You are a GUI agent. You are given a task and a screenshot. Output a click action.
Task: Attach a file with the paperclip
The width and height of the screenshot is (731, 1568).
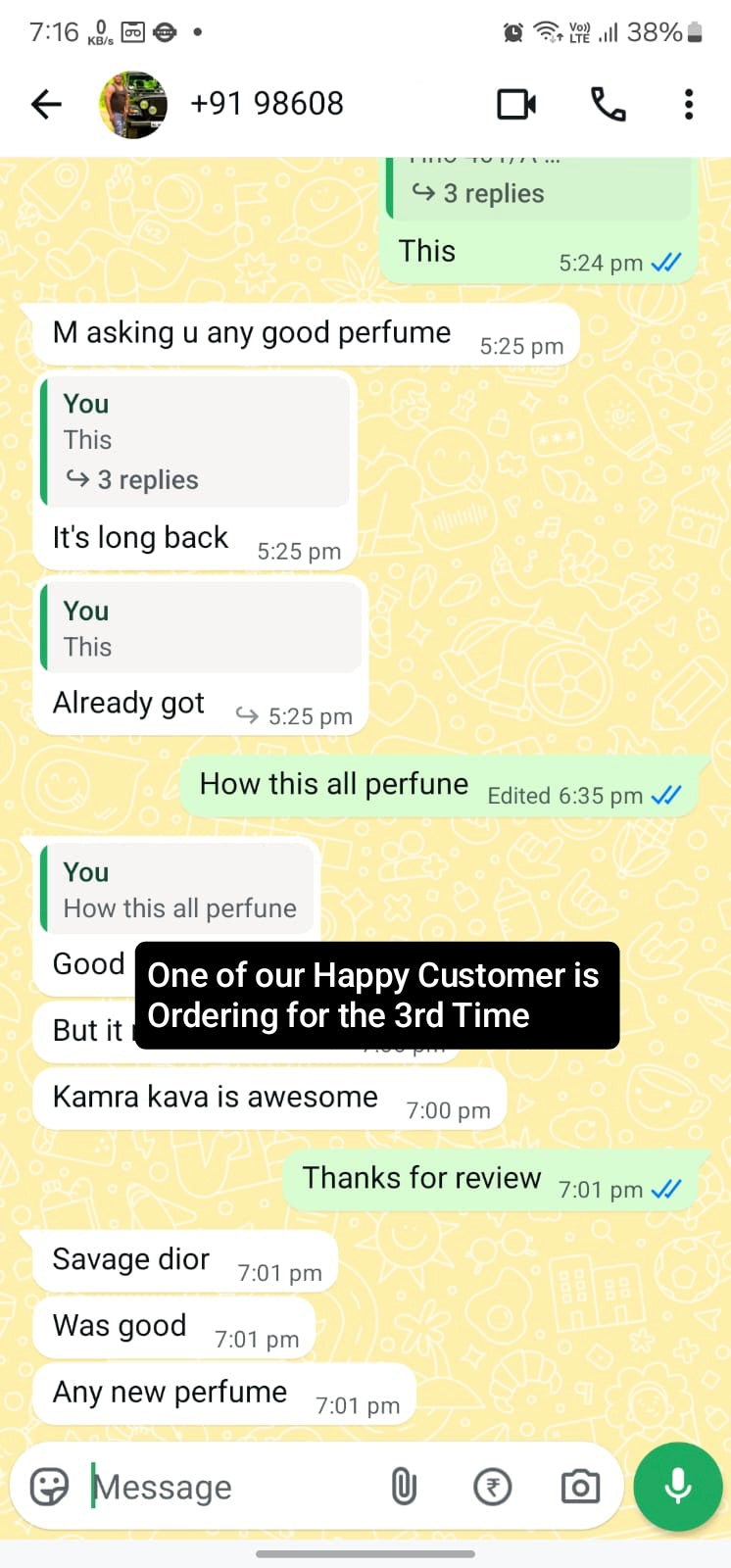[x=404, y=1487]
